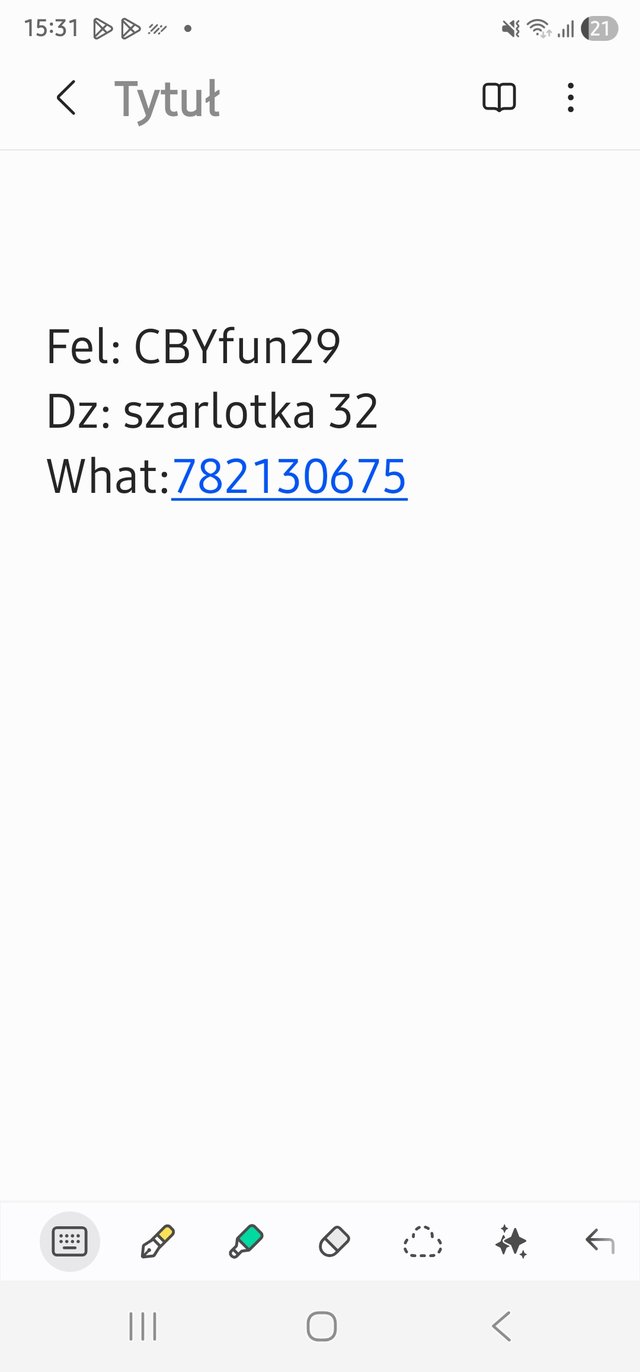Screen dimensions: 640x1372
Task: Open recent apps from navigation bar
Action: click(x=143, y=1327)
